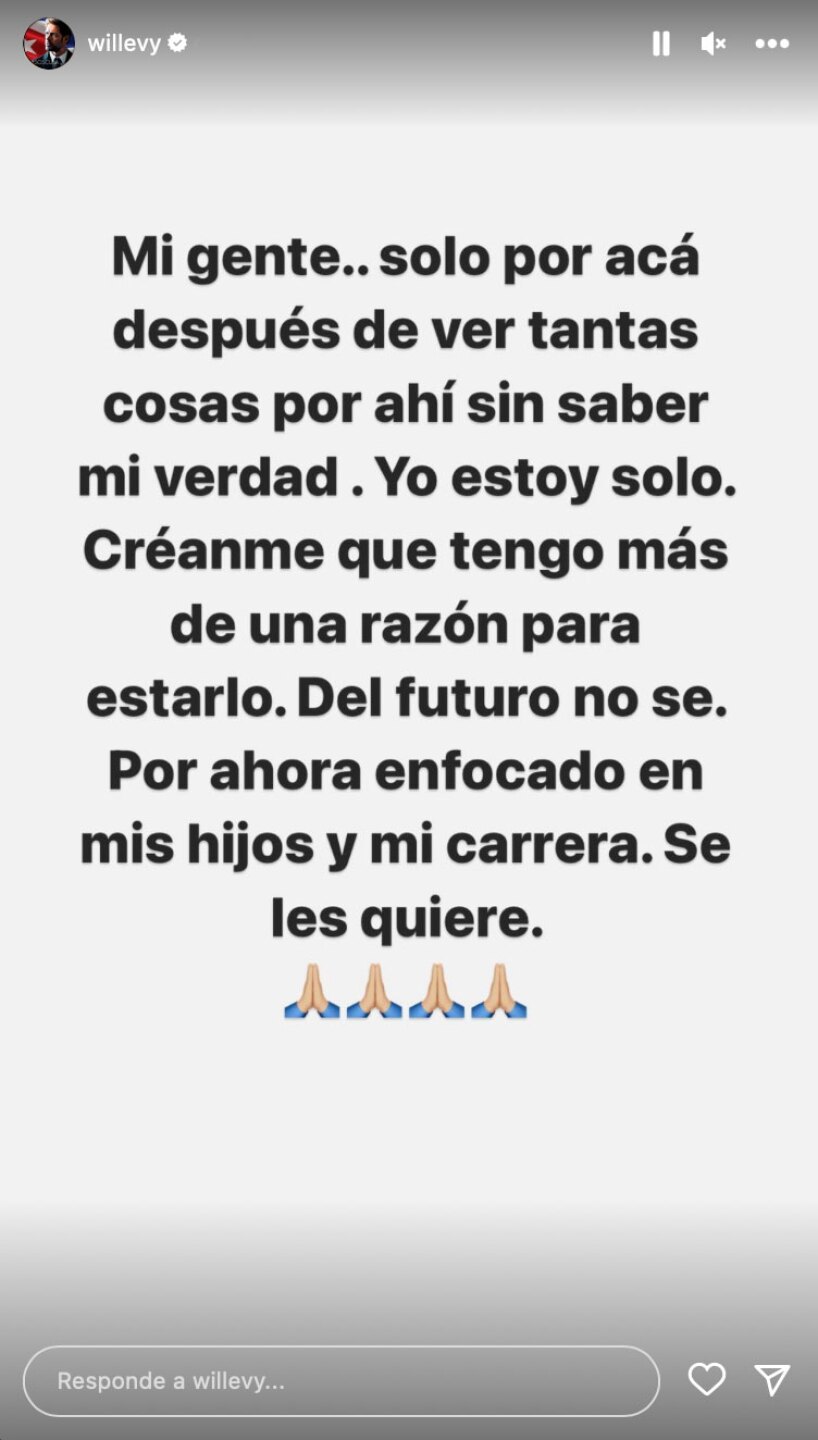The image size is (818, 1440).
Task: Expand willevy's account details via avatar
Action: point(48,43)
